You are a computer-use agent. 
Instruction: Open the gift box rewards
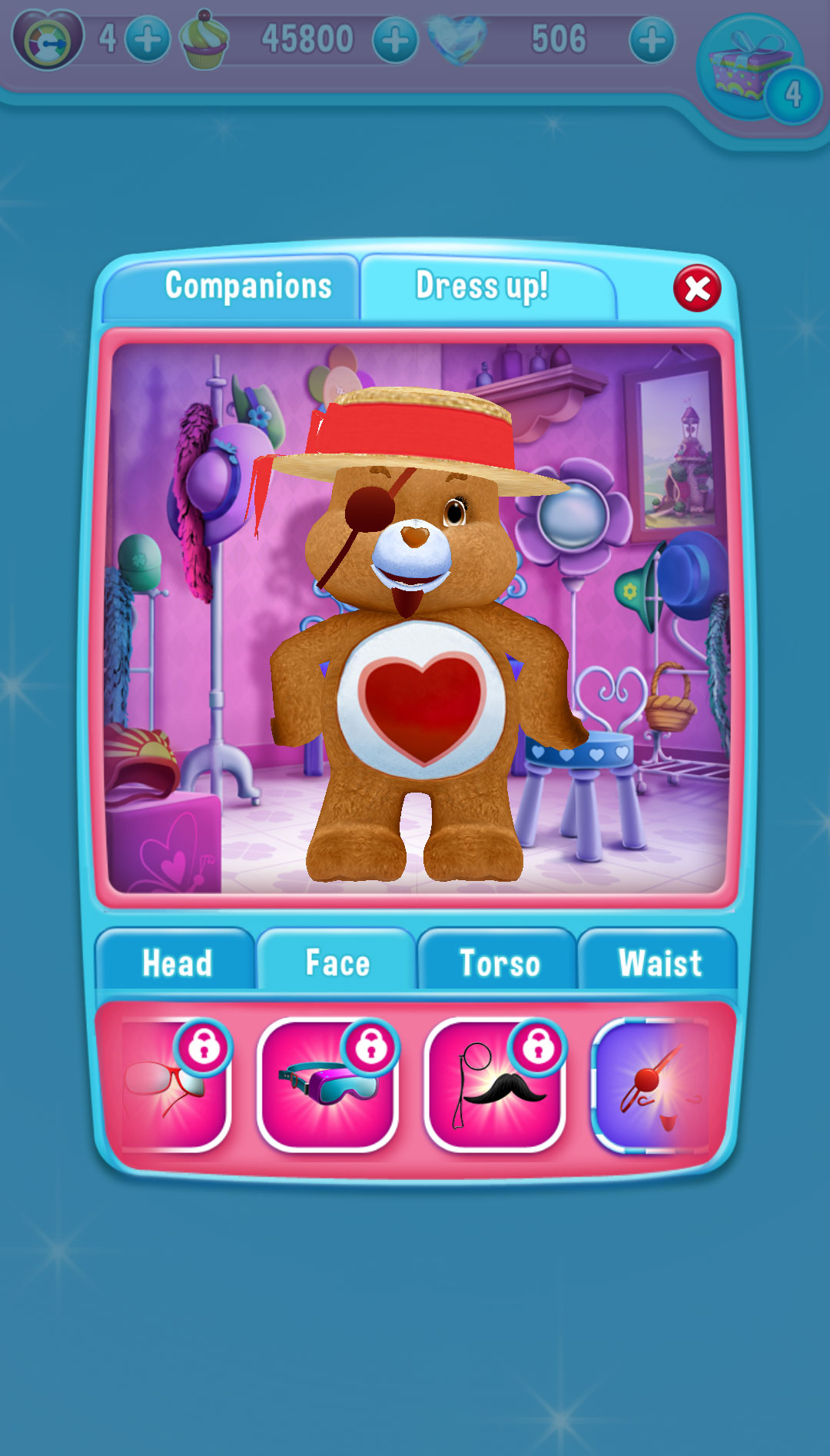pyautogui.click(x=749, y=71)
